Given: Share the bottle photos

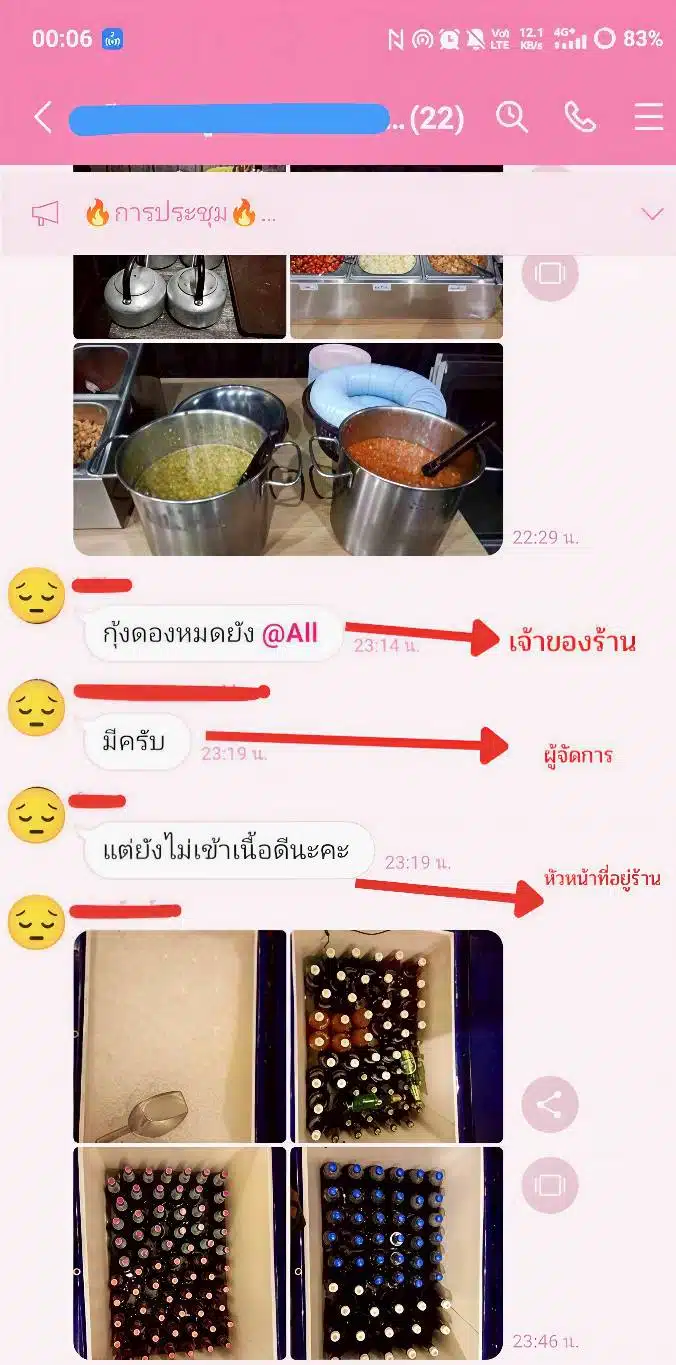Looking at the screenshot, I should pyautogui.click(x=549, y=1104).
